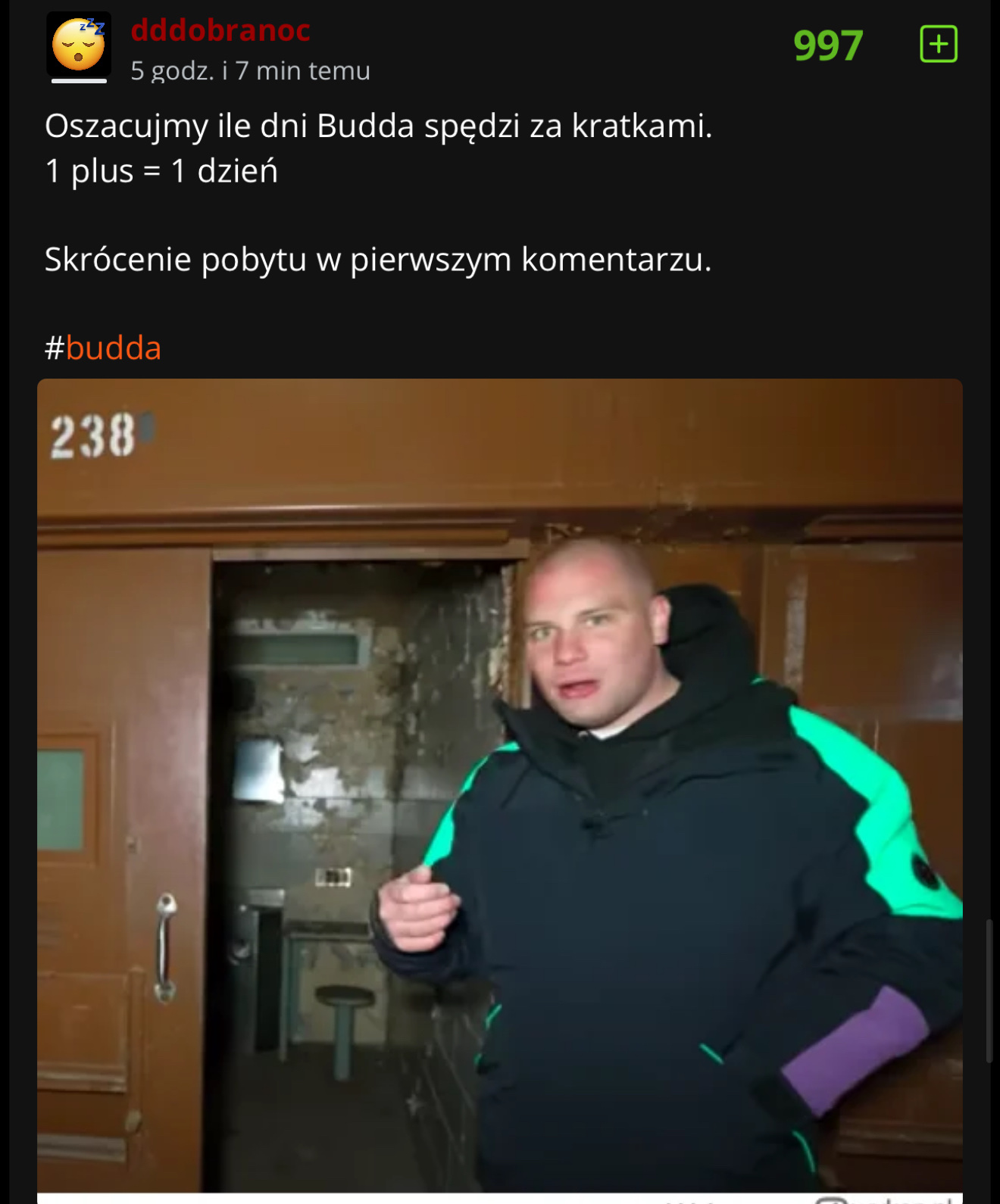The width and height of the screenshot is (1000, 1204).
Task: Open the attached post image
Action: pyautogui.click(x=500, y=786)
